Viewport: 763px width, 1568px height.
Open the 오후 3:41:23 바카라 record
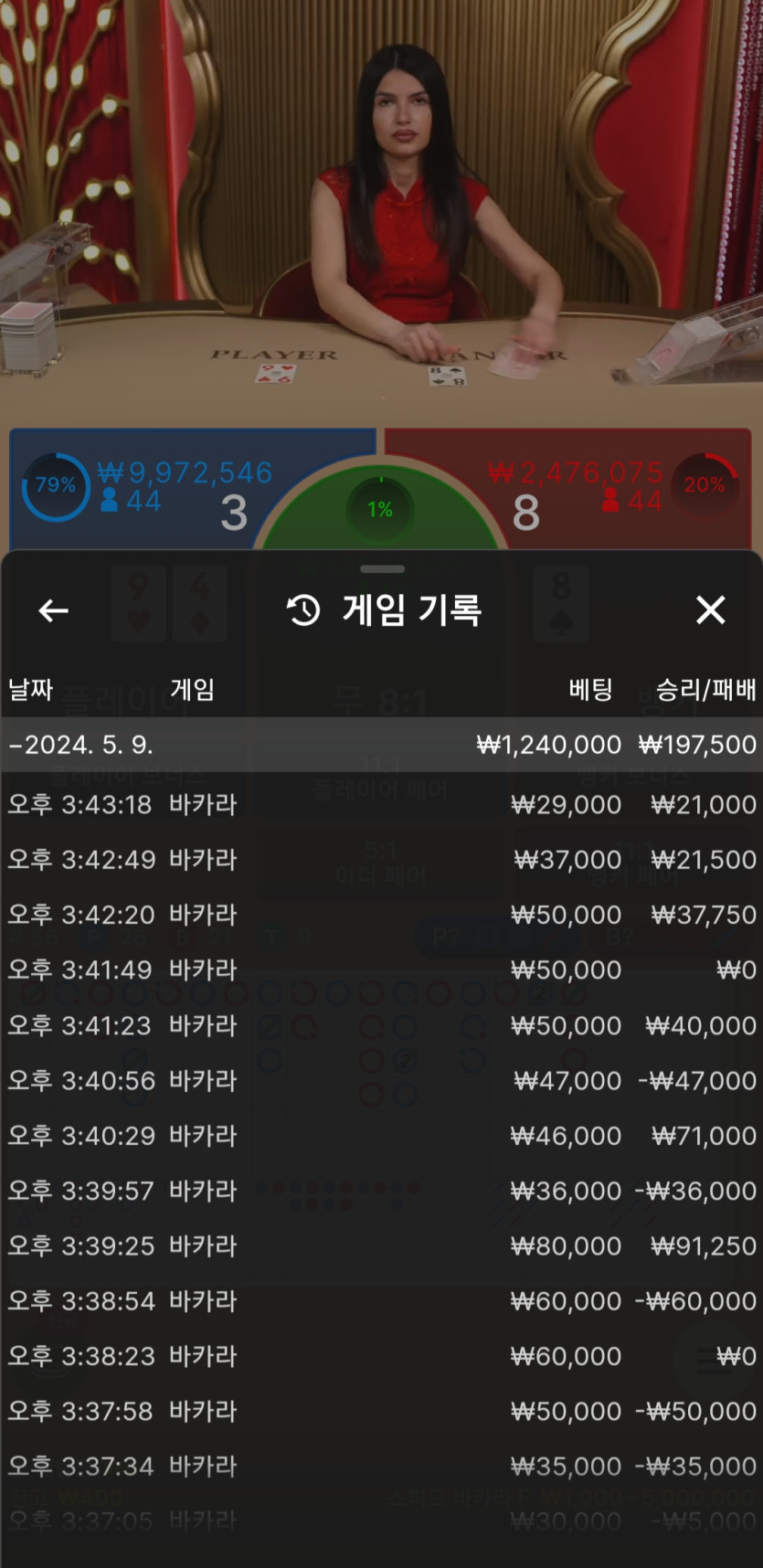[381, 1025]
